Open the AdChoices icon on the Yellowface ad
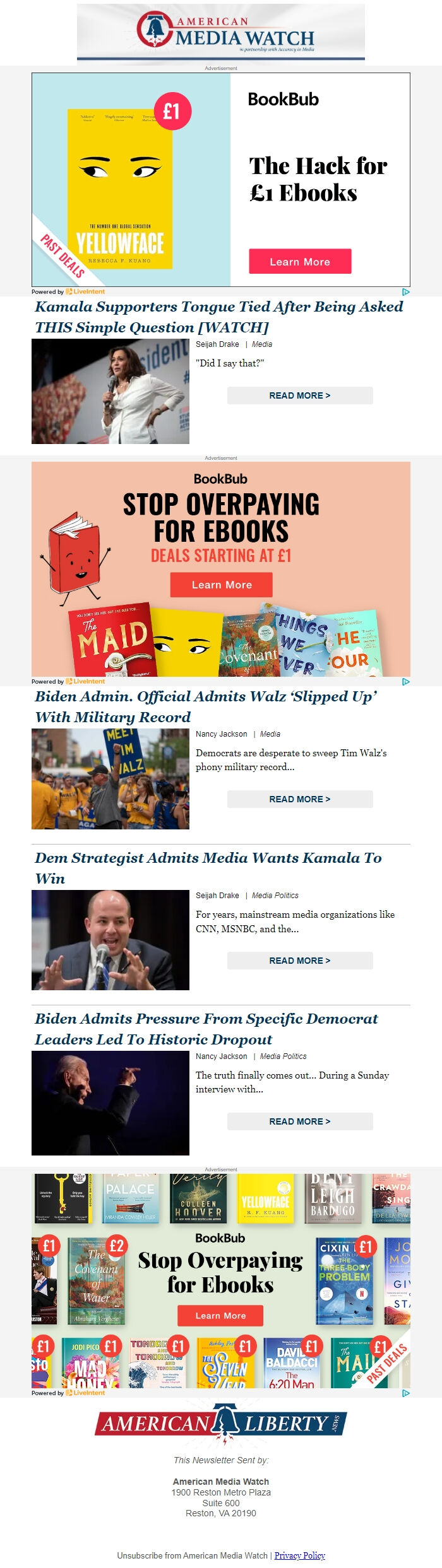Screen dimensions: 442x1568 [x=405, y=292]
